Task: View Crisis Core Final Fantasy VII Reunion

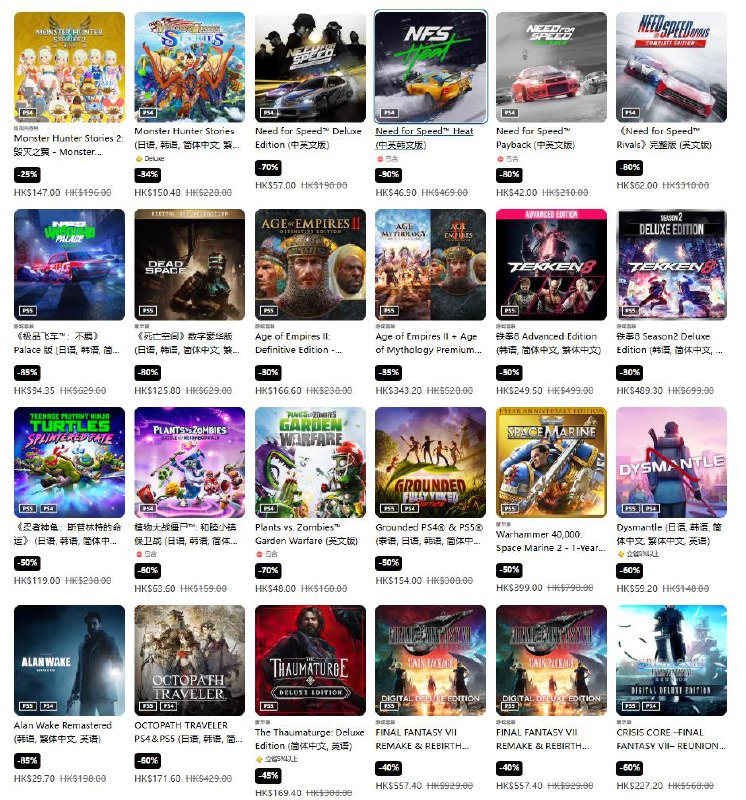Action: (x=671, y=659)
